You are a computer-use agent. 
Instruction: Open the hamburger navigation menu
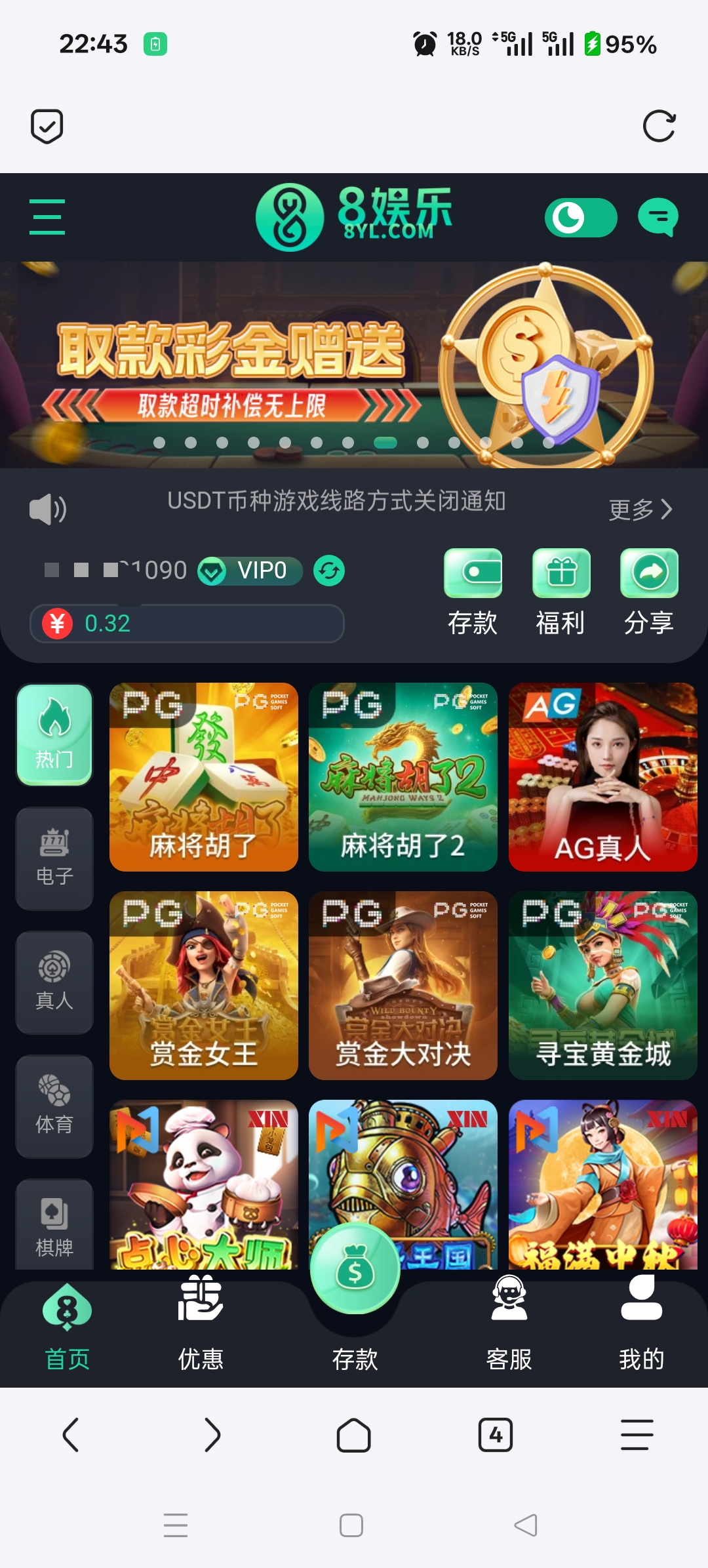pyautogui.click(x=47, y=218)
